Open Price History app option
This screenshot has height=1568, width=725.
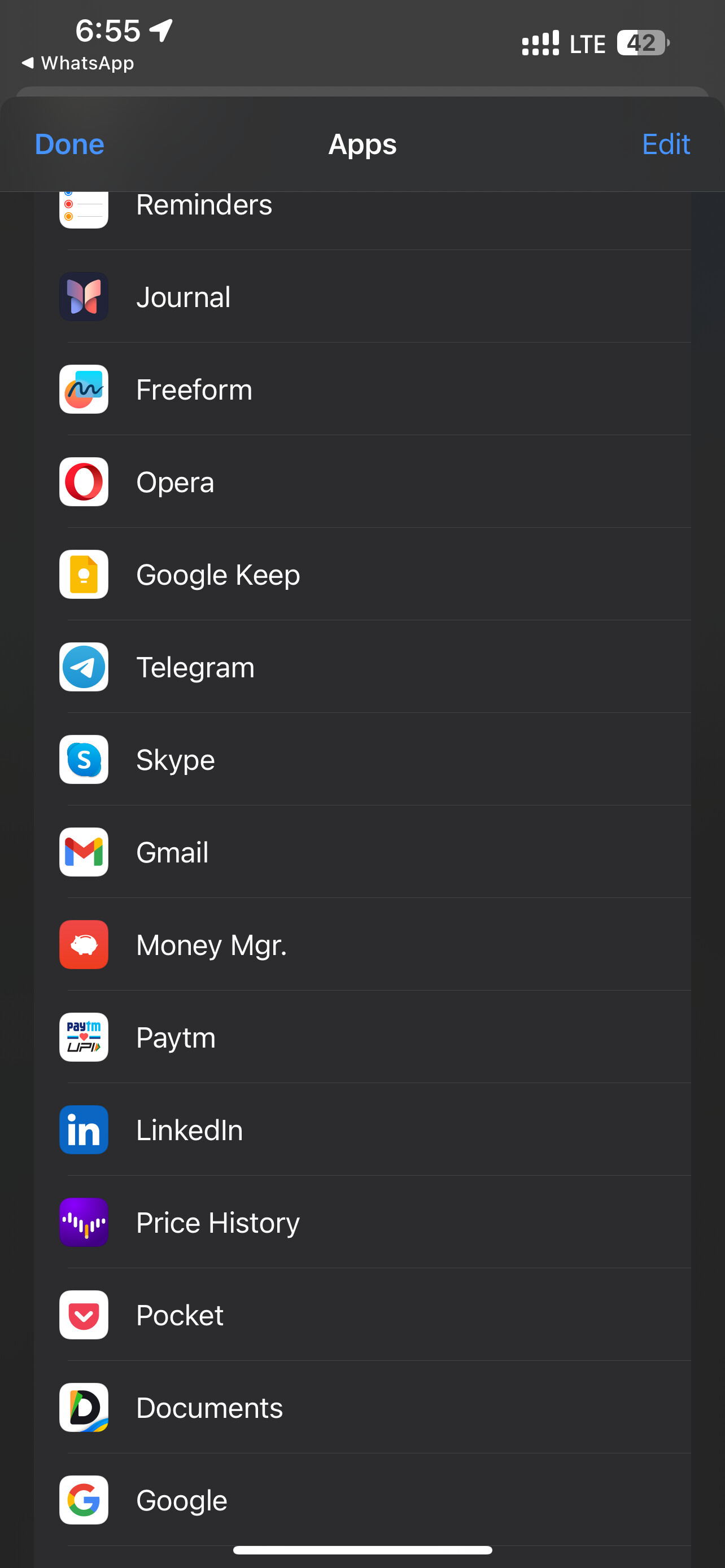point(362,1221)
